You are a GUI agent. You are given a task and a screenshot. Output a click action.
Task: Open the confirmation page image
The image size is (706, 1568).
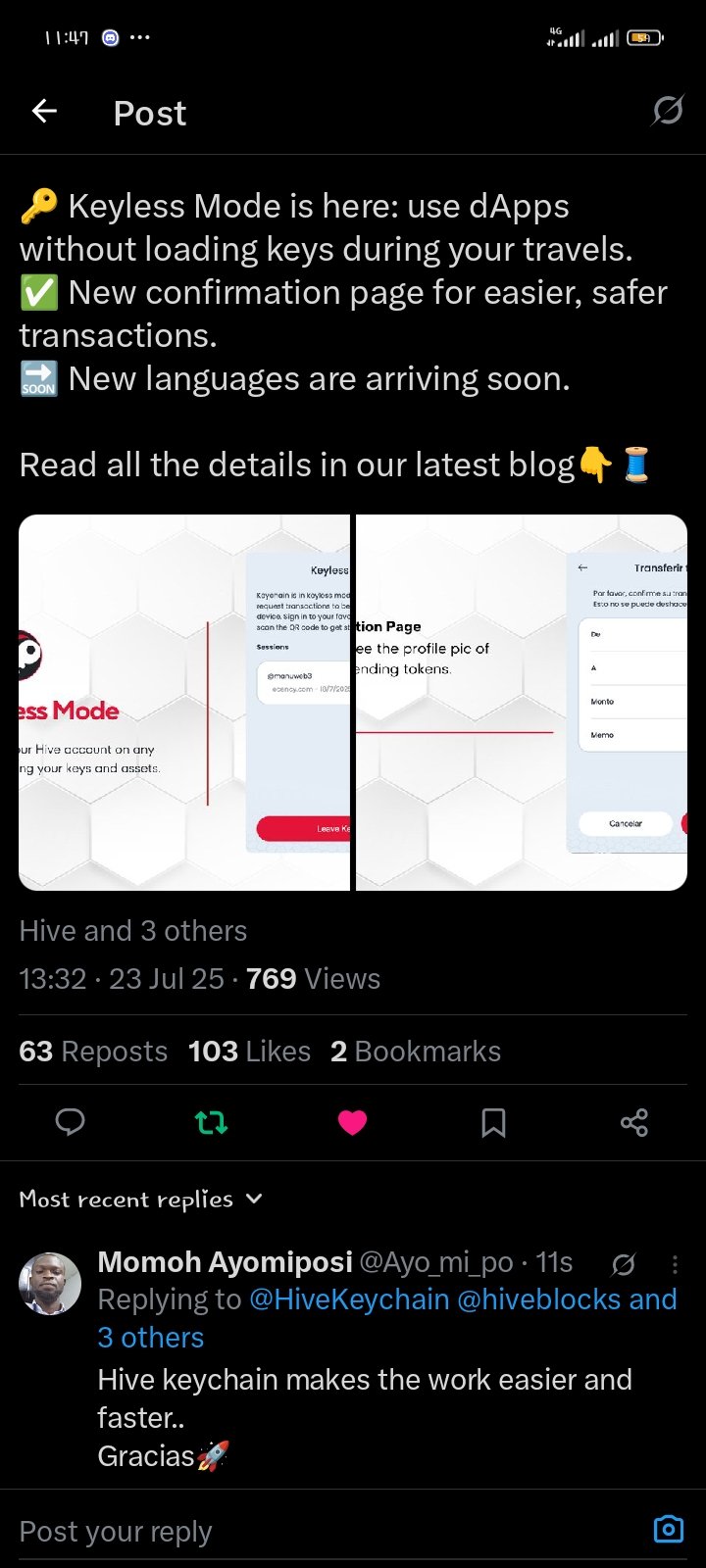522,702
